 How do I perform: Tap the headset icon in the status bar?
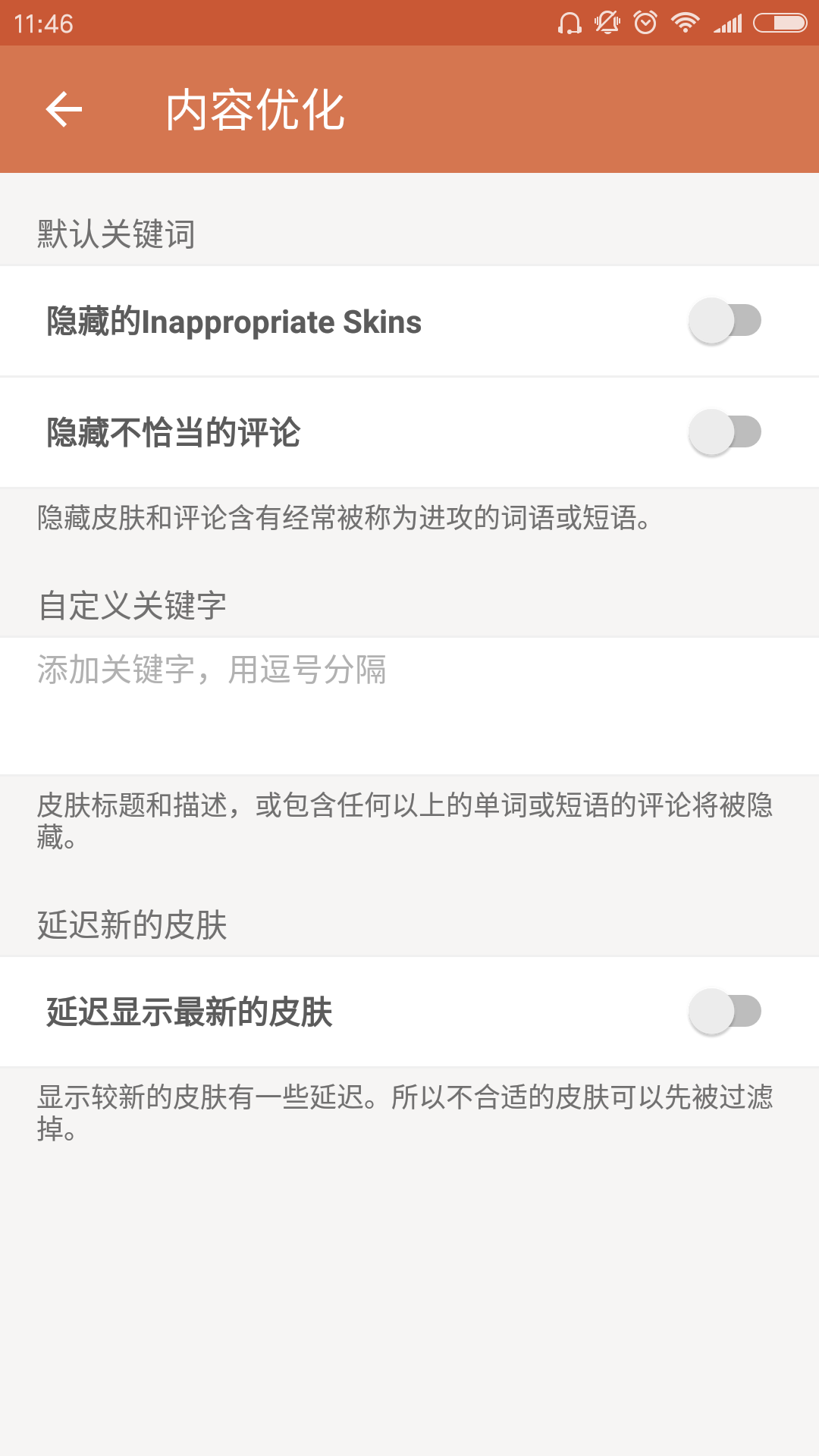(x=570, y=22)
